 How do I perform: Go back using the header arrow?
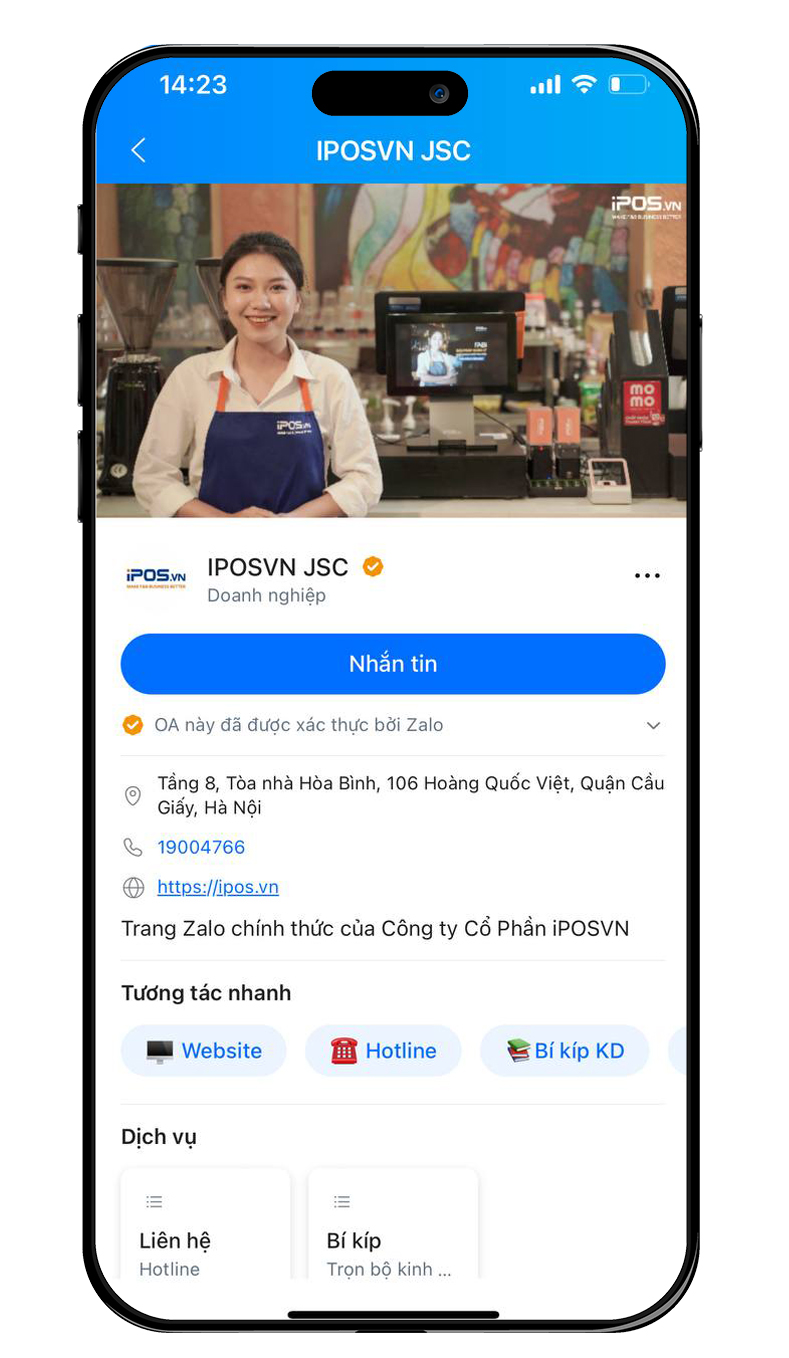[x=138, y=150]
